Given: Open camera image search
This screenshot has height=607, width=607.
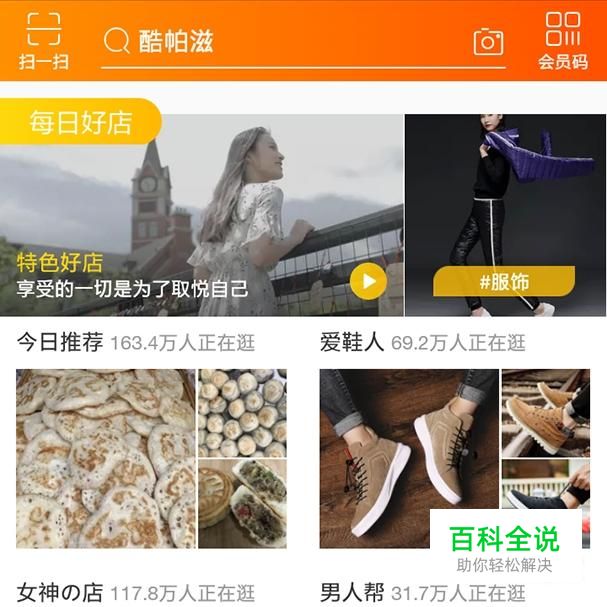Looking at the screenshot, I should [x=488, y=41].
